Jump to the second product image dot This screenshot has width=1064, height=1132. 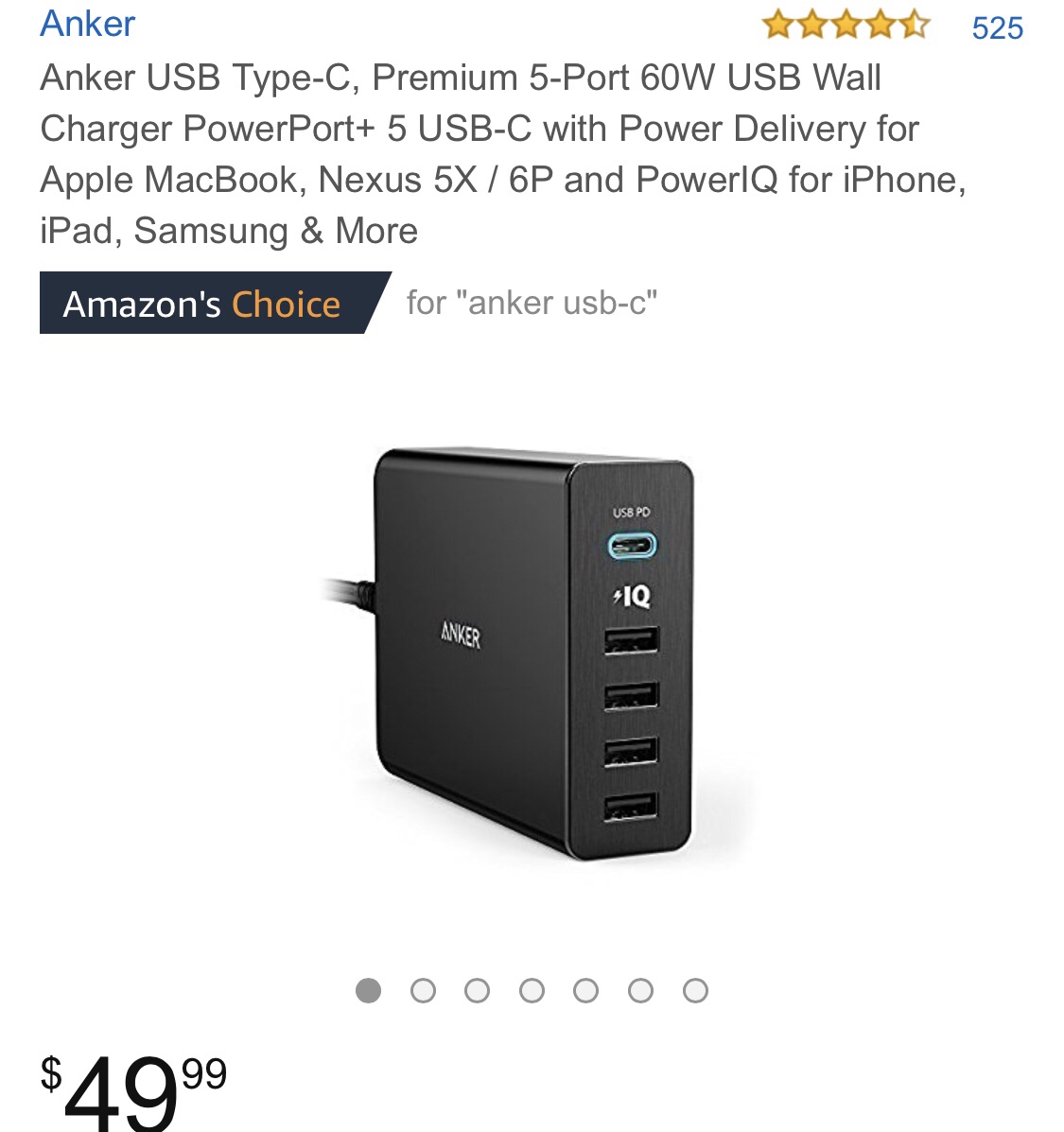pos(423,990)
